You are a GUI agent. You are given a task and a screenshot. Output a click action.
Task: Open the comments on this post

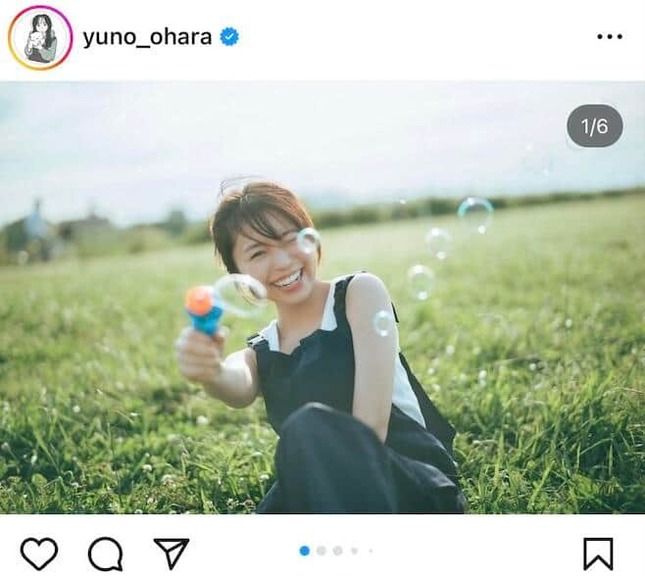pos(105,553)
